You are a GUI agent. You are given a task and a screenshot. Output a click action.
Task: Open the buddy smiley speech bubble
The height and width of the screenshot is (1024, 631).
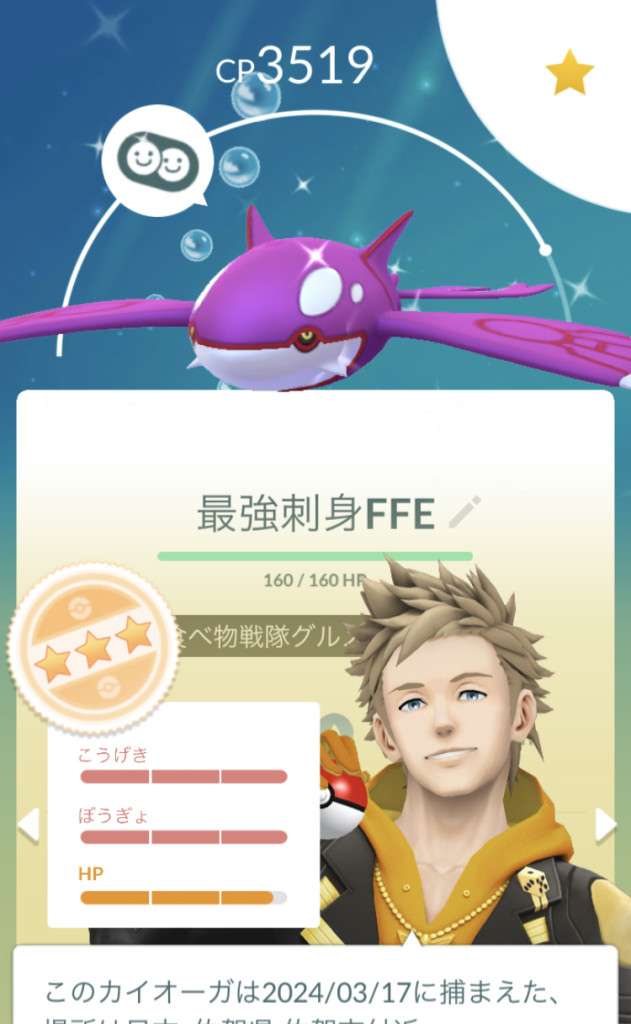[x=158, y=160]
